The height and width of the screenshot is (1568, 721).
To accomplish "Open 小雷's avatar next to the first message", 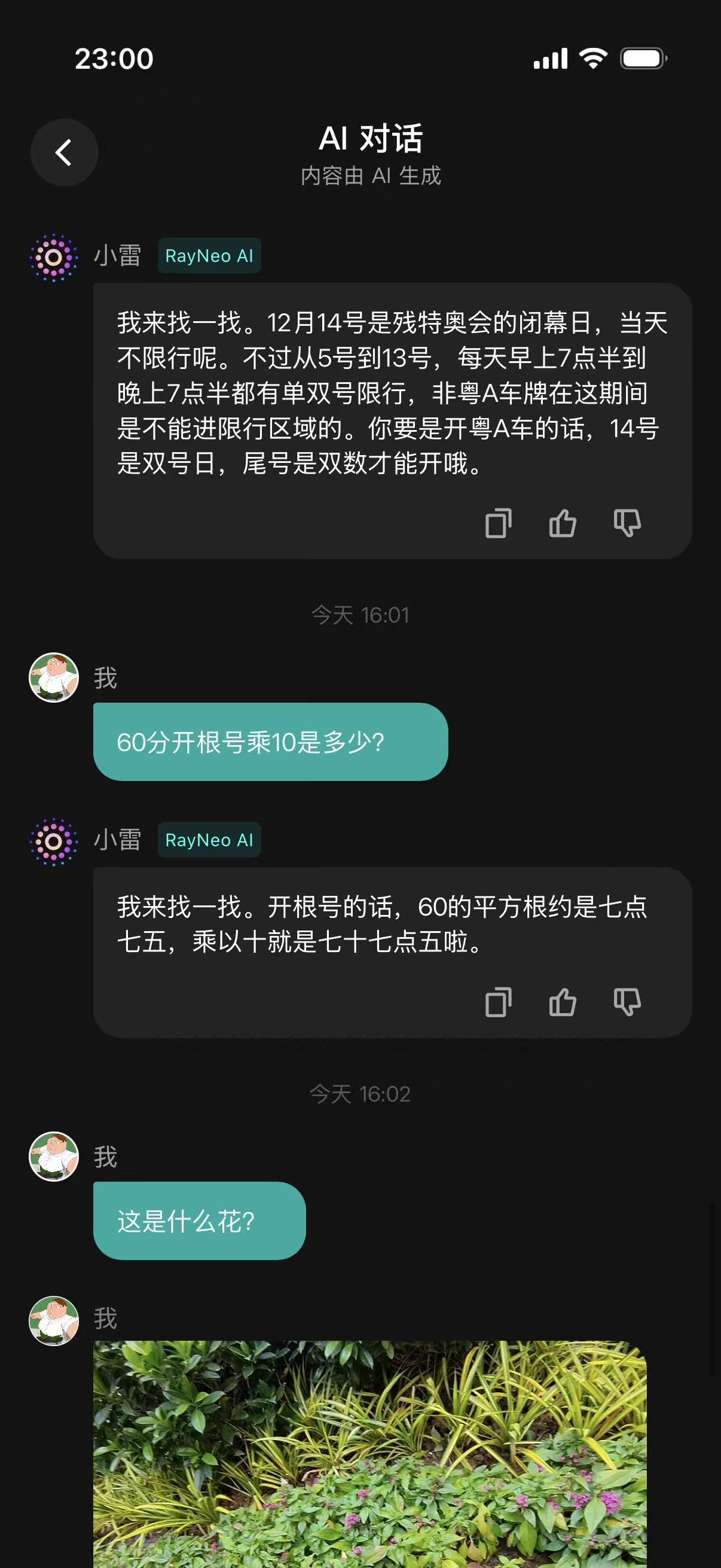I will coord(53,257).
